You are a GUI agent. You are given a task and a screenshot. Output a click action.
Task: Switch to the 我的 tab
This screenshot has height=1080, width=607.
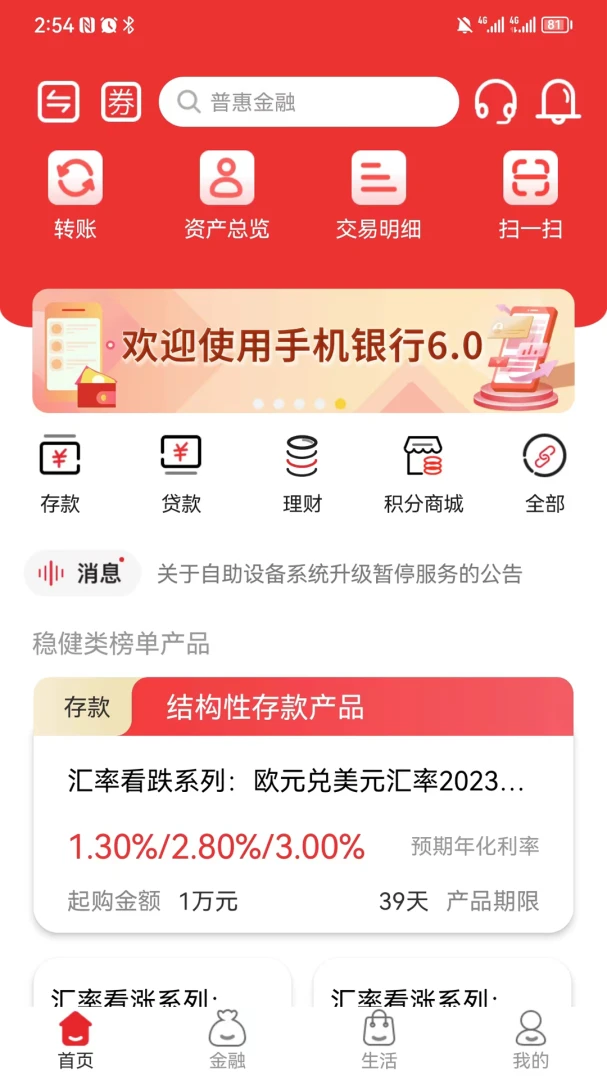pos(531,1040)
